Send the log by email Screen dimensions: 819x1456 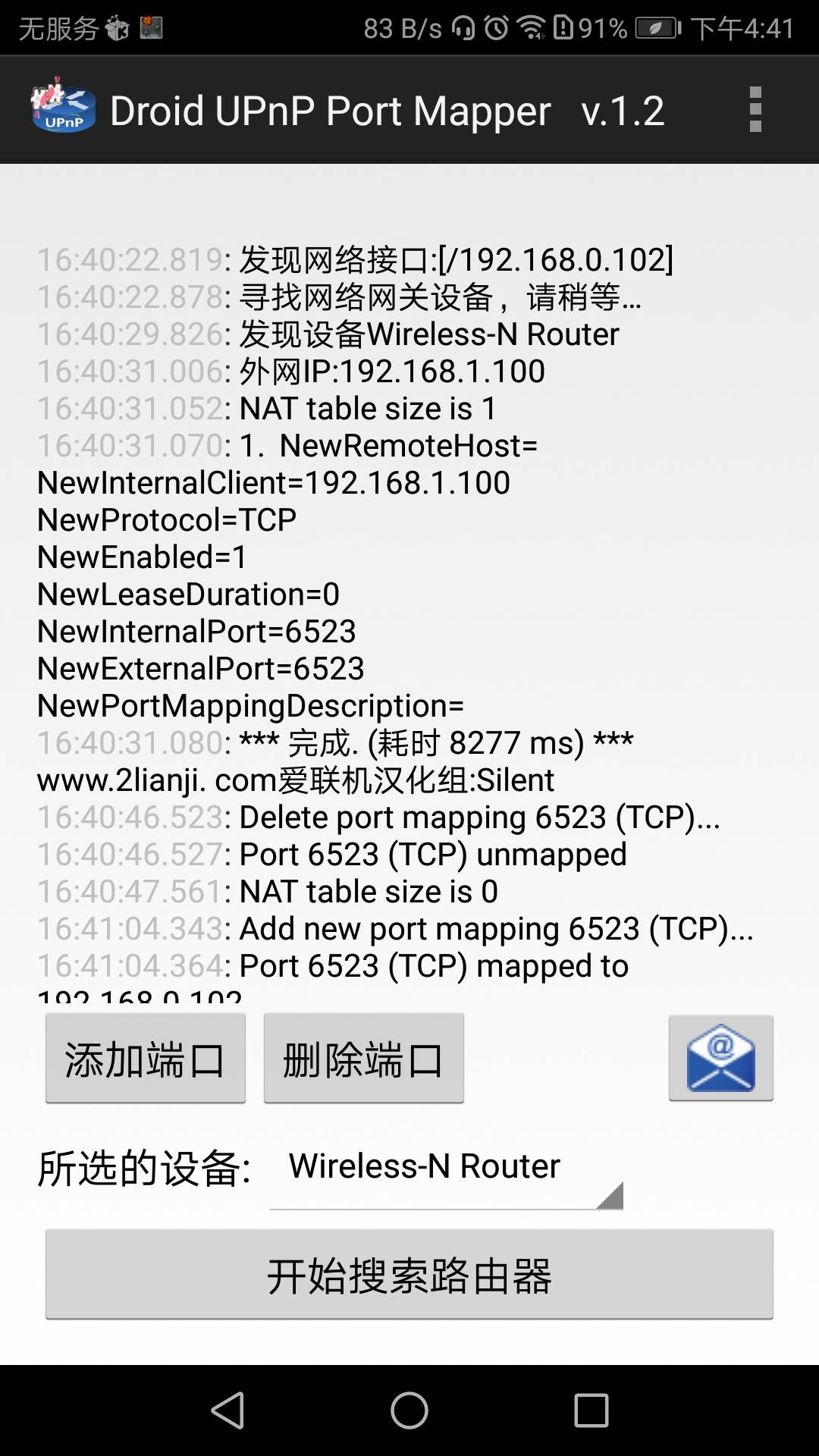[720, 1058]
